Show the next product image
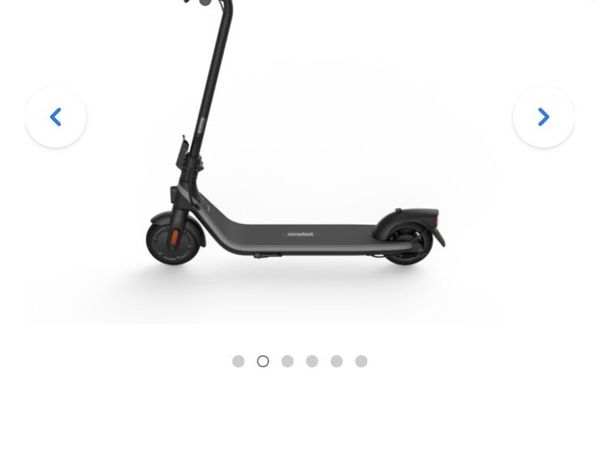The width and height of the screenshot is (600, 450). coord(543,117)
